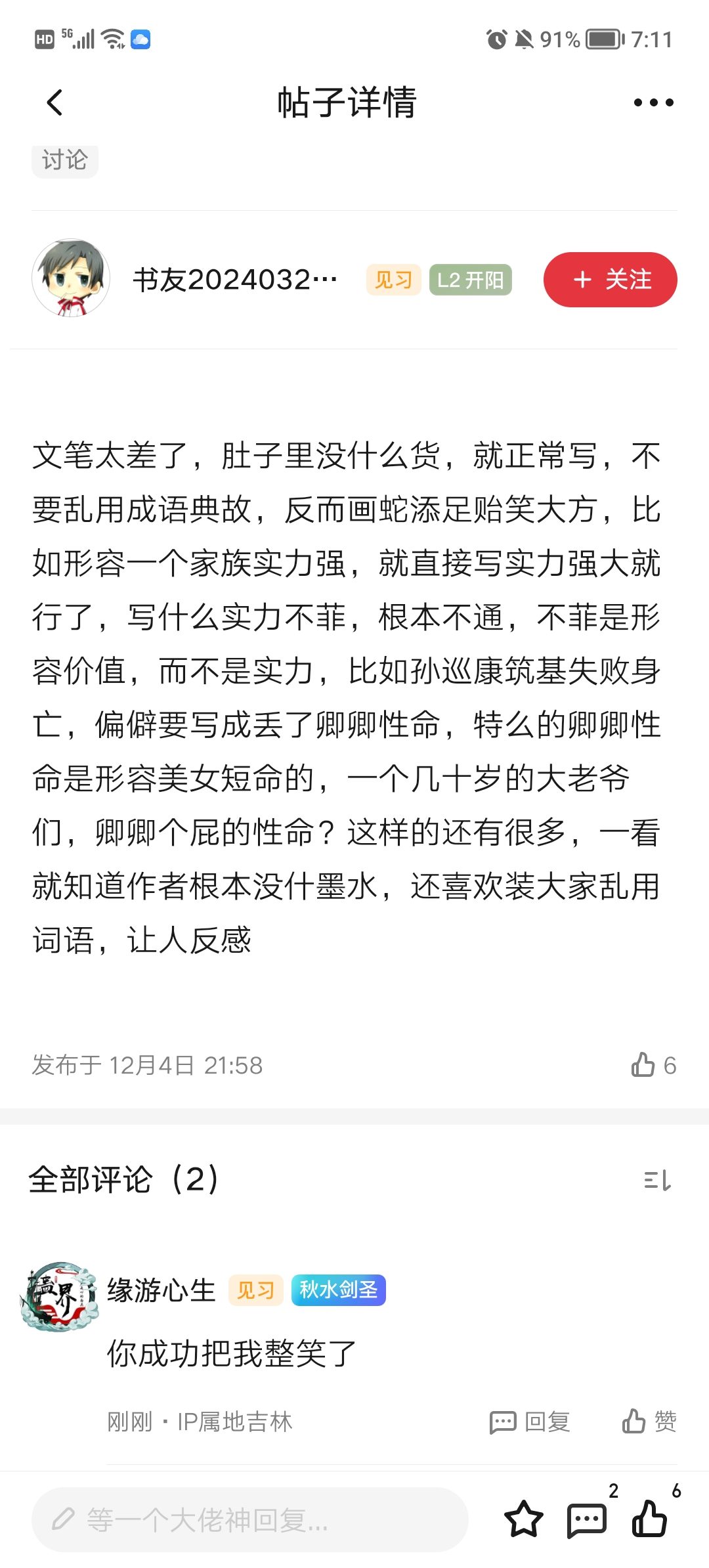Like the post from the bottom bar
Screen dimensions: 709x1568
[650, 1518]
